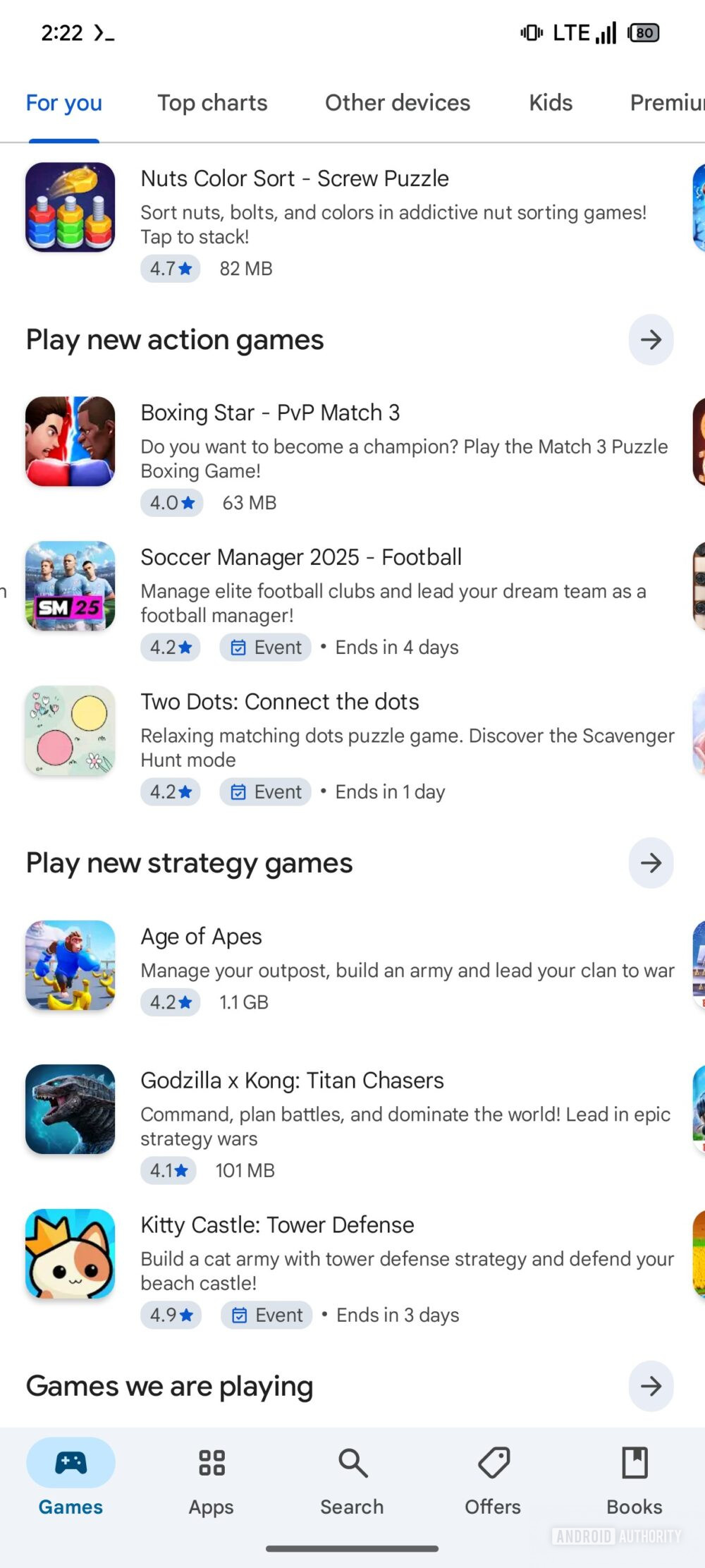Open the Search section from bottom navigation
705x1568 pixels.
click(351, 1481)
